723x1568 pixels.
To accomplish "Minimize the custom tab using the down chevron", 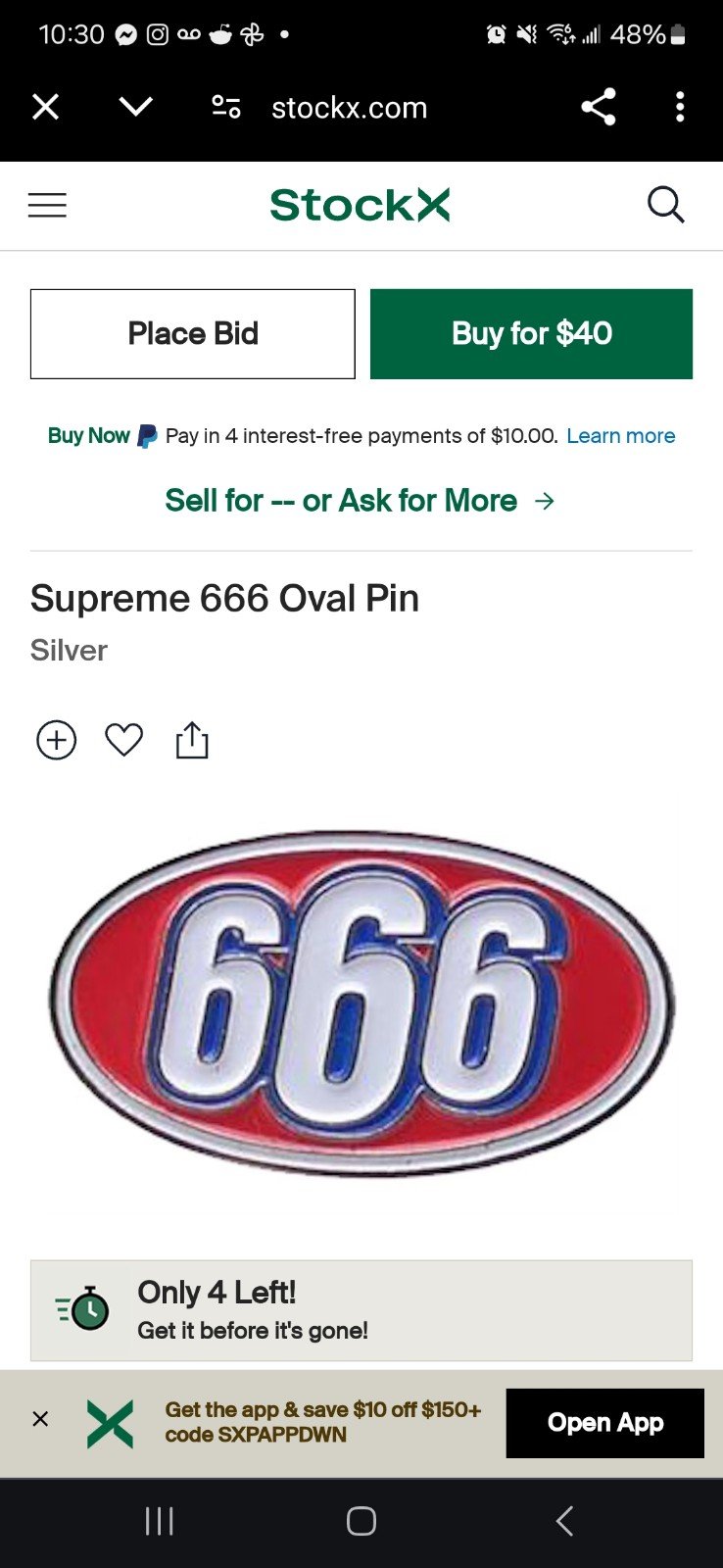I will click(136, 106).
